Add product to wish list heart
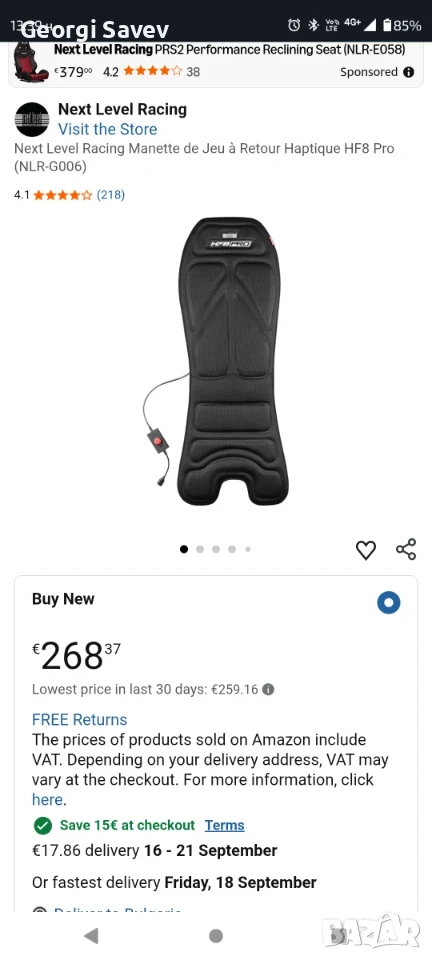 (x=366, y=550)
